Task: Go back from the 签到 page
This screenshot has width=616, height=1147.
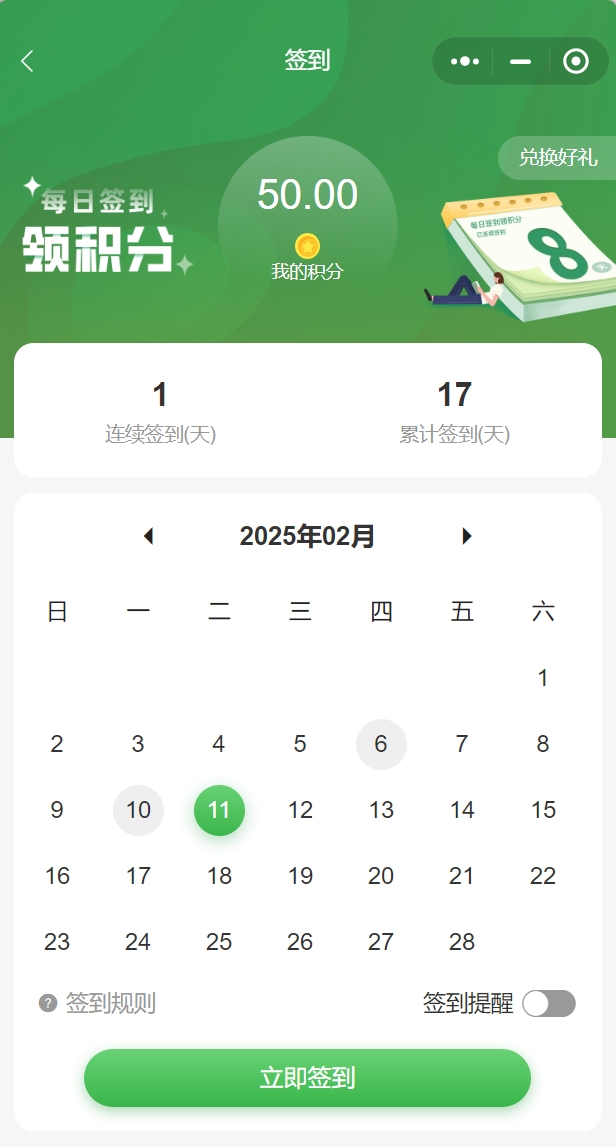Action: pyautogui.click(x=27, y=61)
